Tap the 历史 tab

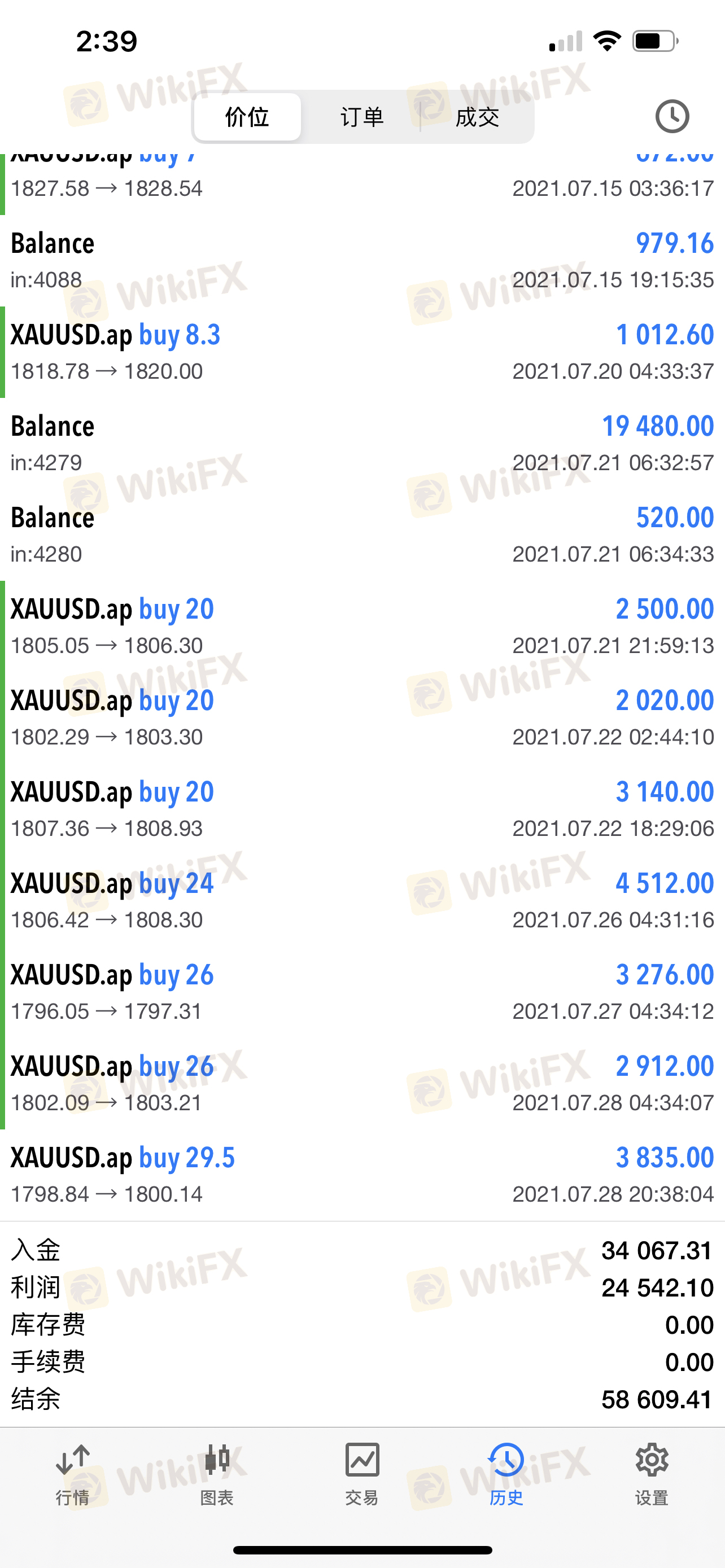point(506,1474)
